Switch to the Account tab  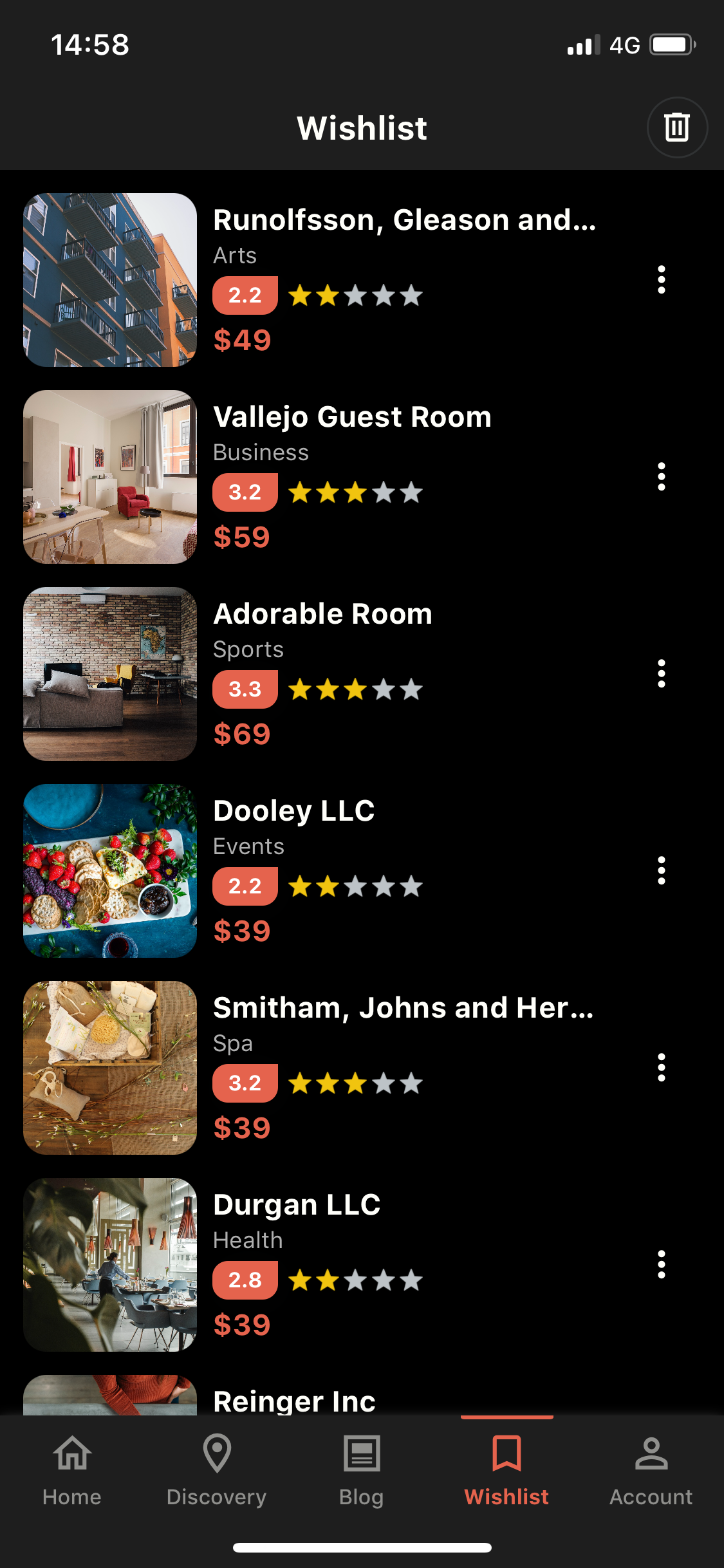[651, 1470]
